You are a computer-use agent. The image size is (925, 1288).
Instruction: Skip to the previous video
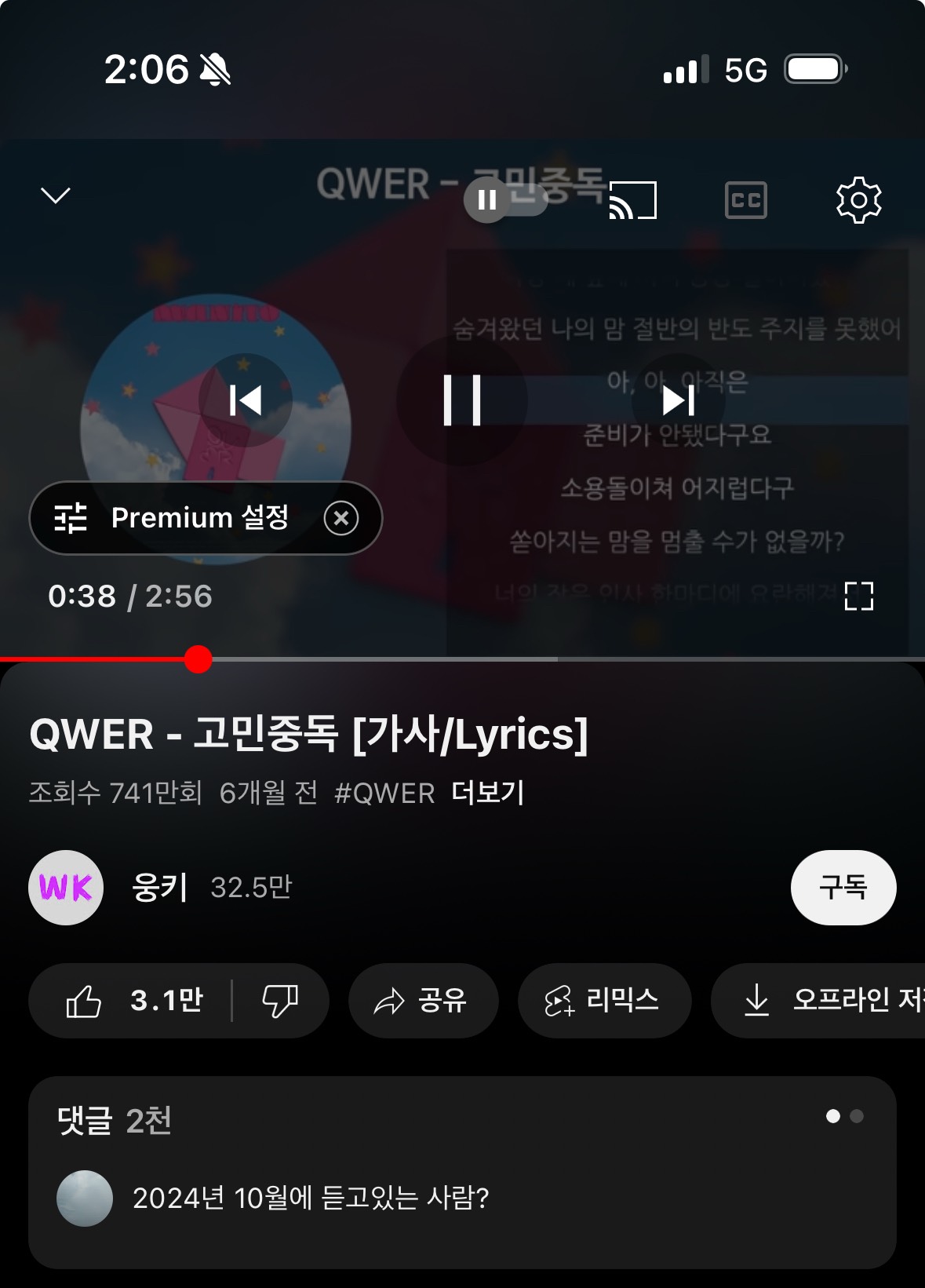pyautogui.click(x=245, y=400)
